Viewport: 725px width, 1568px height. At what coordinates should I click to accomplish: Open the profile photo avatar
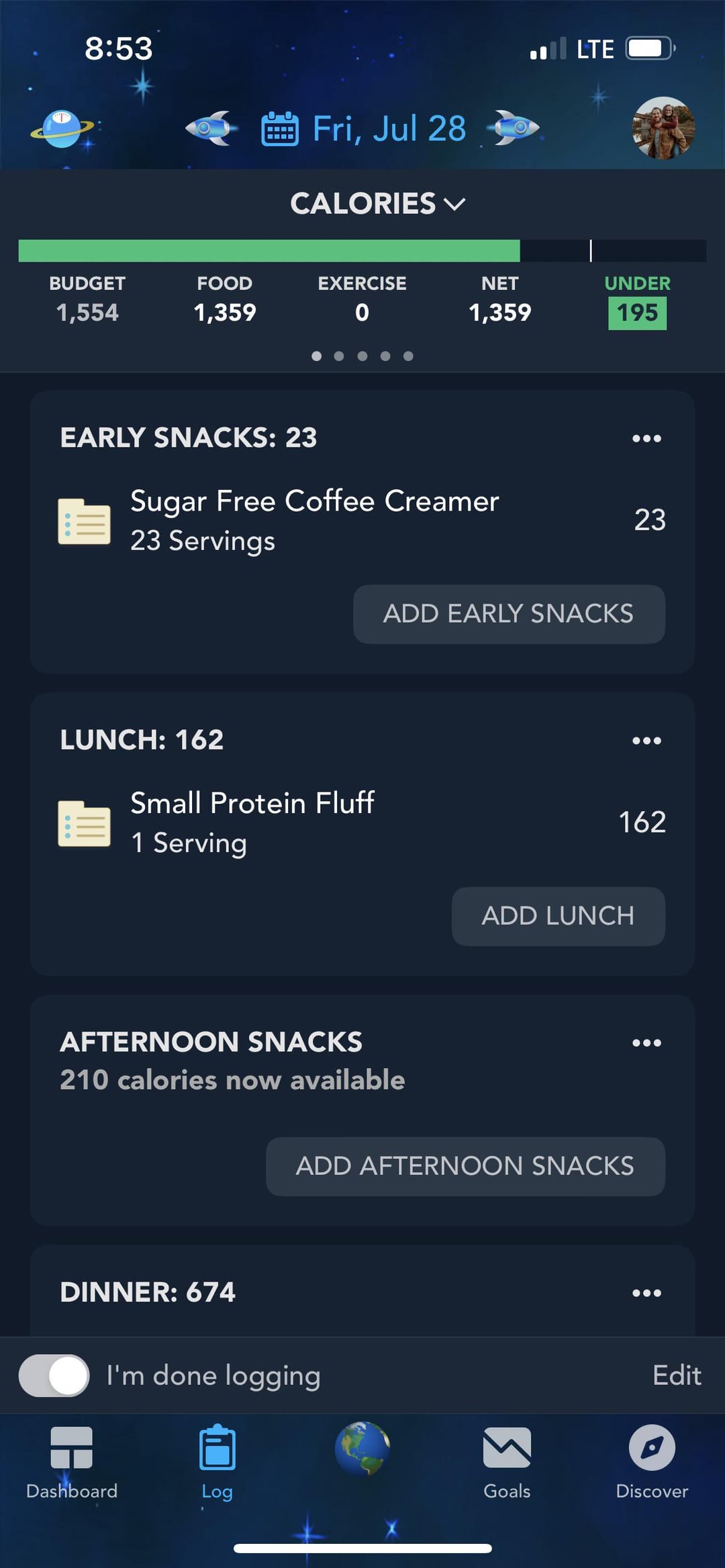click(663, 128)
